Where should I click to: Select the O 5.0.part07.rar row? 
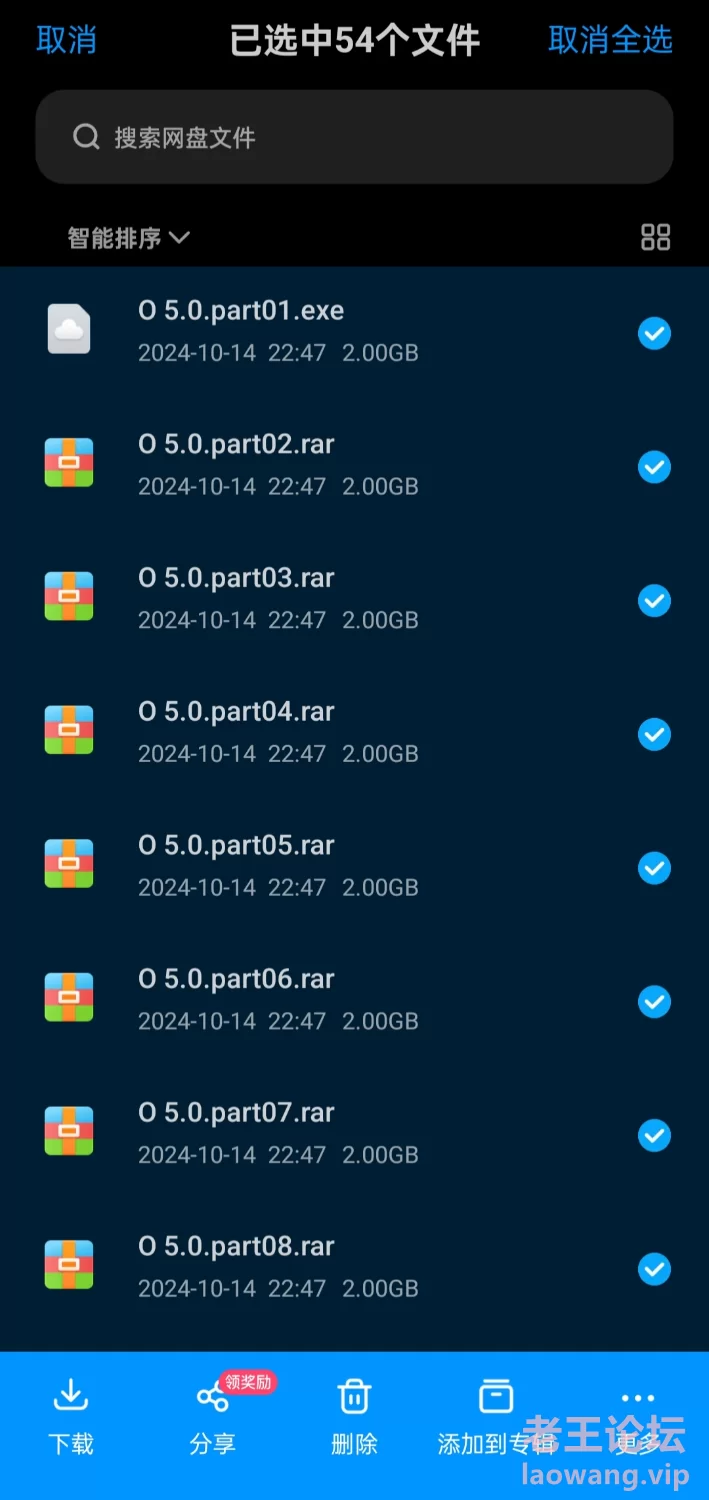[x=354, y=1135]
